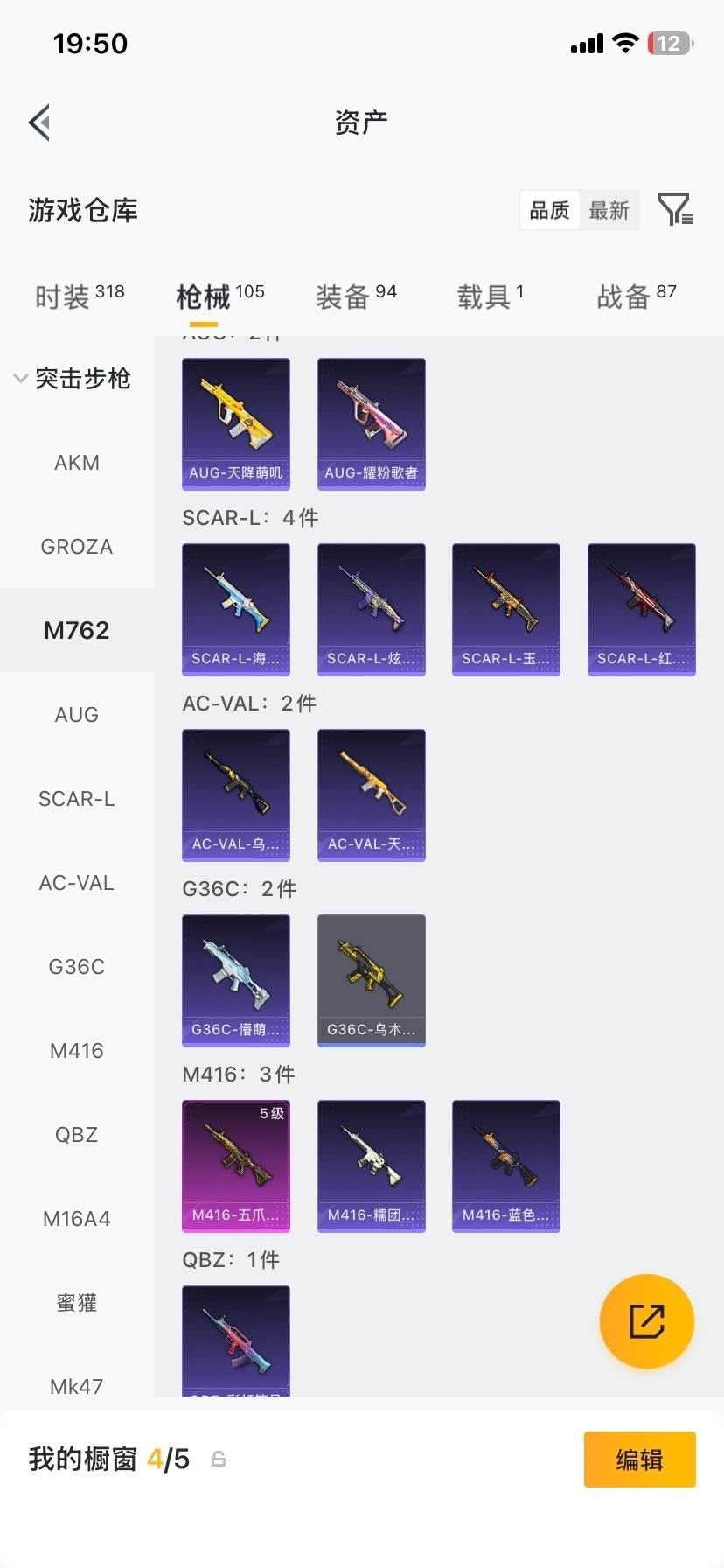
Task: Go back from the 资产 page
Action: pyautogui.click(x=39, y=122)
